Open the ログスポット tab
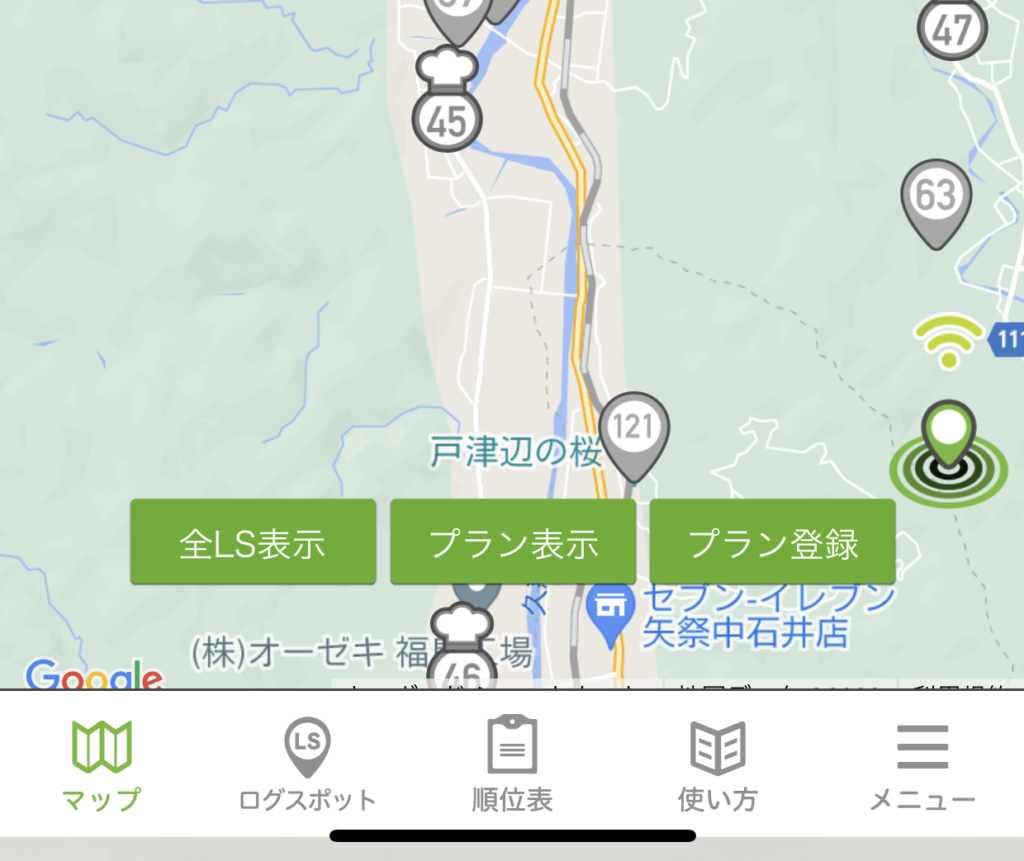Screen dimensions: 1024x861 click(307, 765)
